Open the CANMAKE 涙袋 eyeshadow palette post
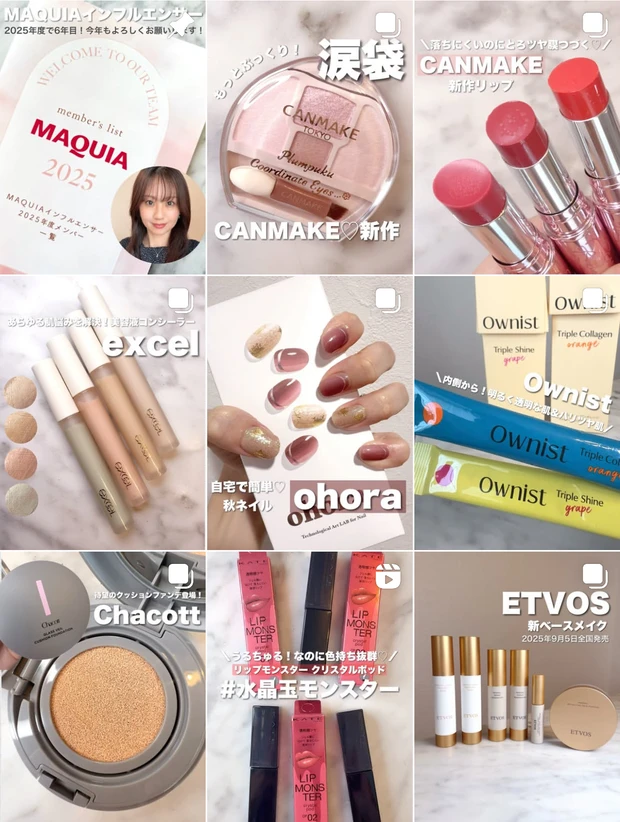Viewport: 620px width, 822px height. click(x=309, y=137)
